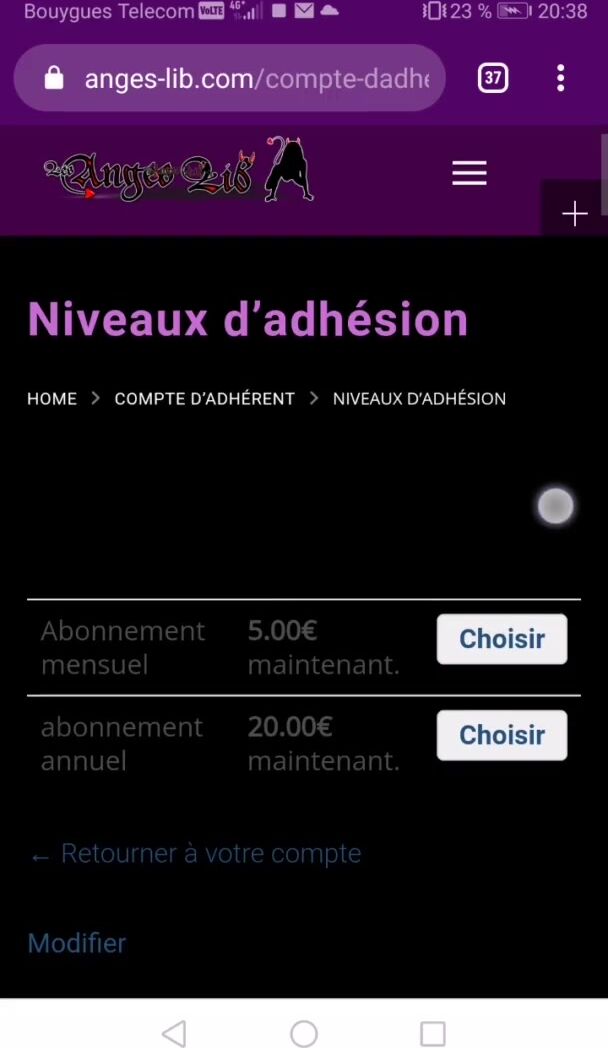Tap the address bar URL field
608x1048 pixels.
point(255,78)
